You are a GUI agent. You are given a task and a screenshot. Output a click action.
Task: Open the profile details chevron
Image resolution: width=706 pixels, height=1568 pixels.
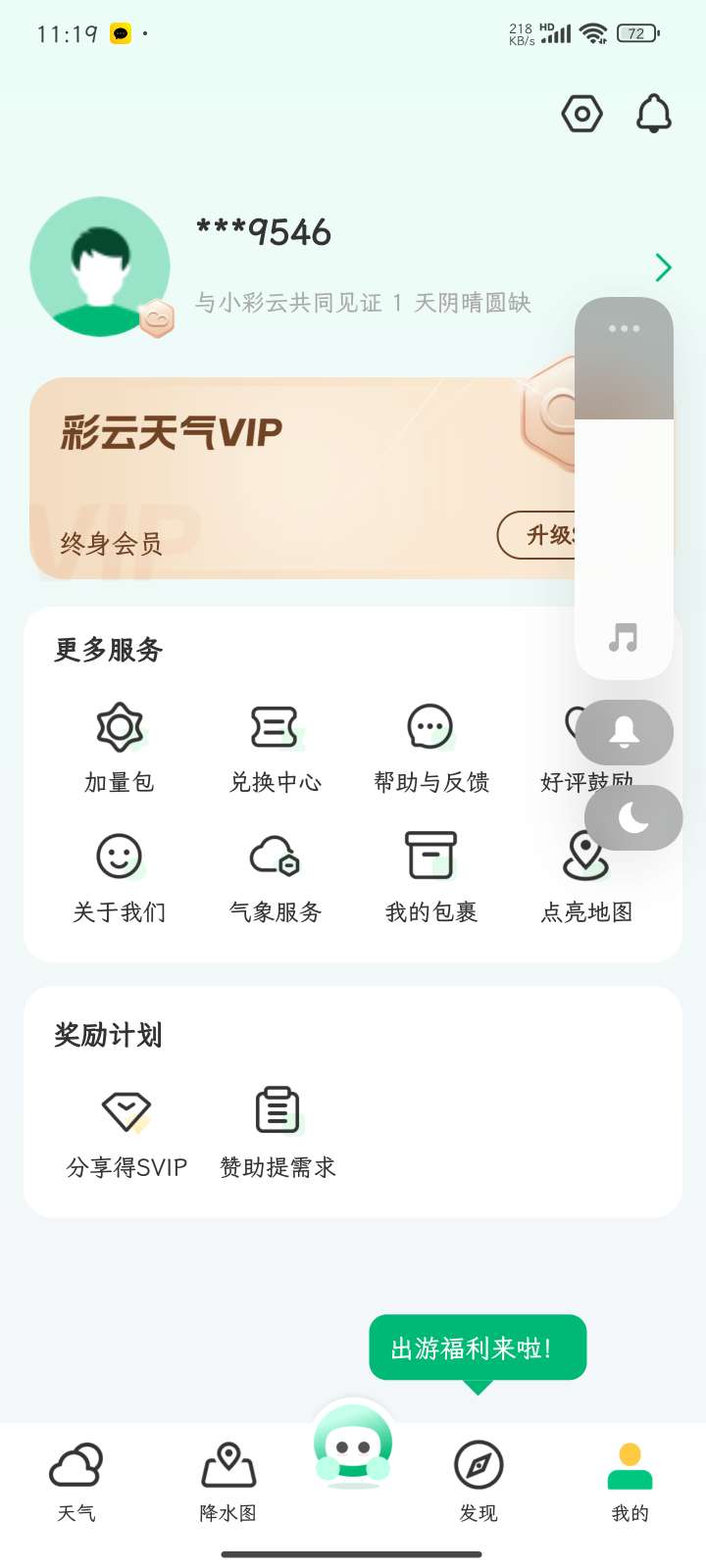click(663, 267)
